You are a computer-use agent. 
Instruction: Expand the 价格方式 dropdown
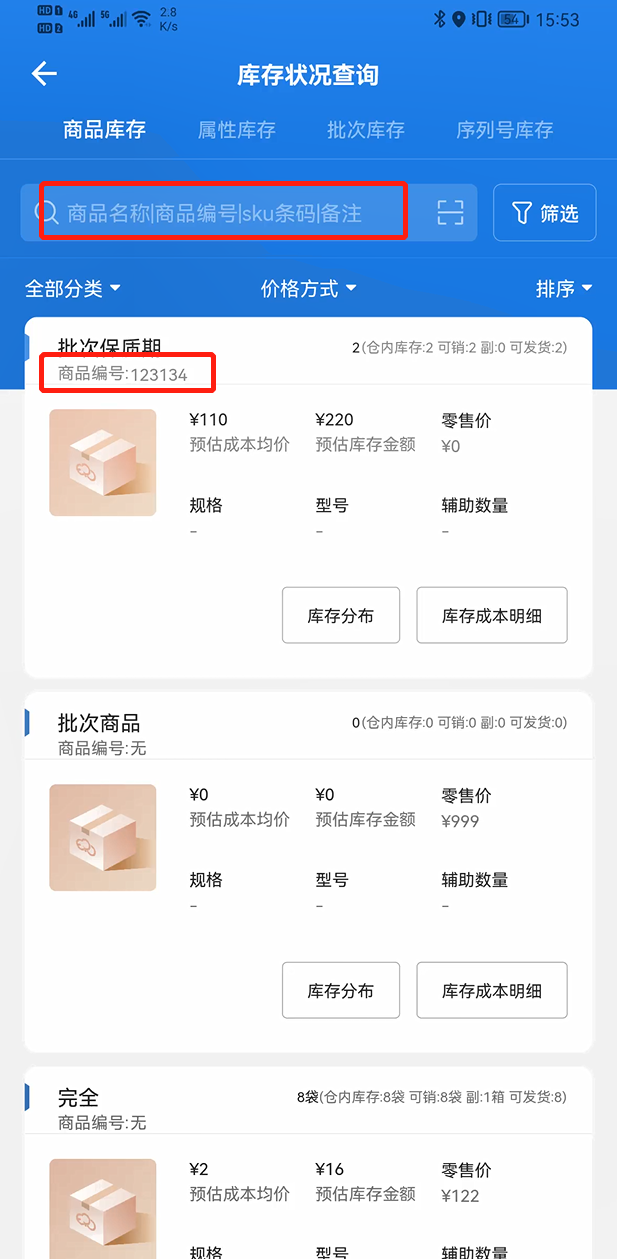point(308,288)
